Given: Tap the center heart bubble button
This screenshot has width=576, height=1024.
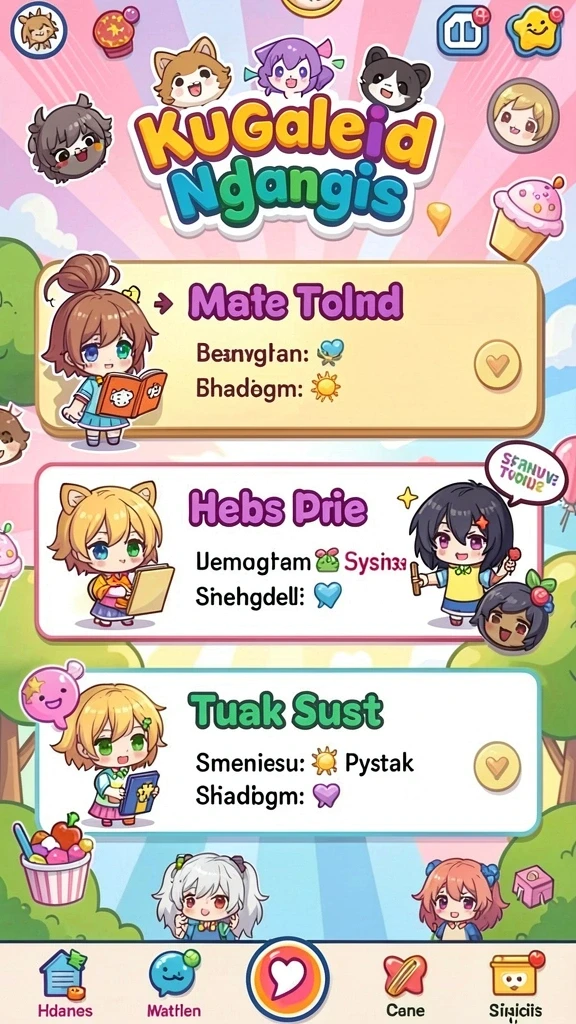Looking at the screenshot, I should pyautogui.click(x=288, y=980).
